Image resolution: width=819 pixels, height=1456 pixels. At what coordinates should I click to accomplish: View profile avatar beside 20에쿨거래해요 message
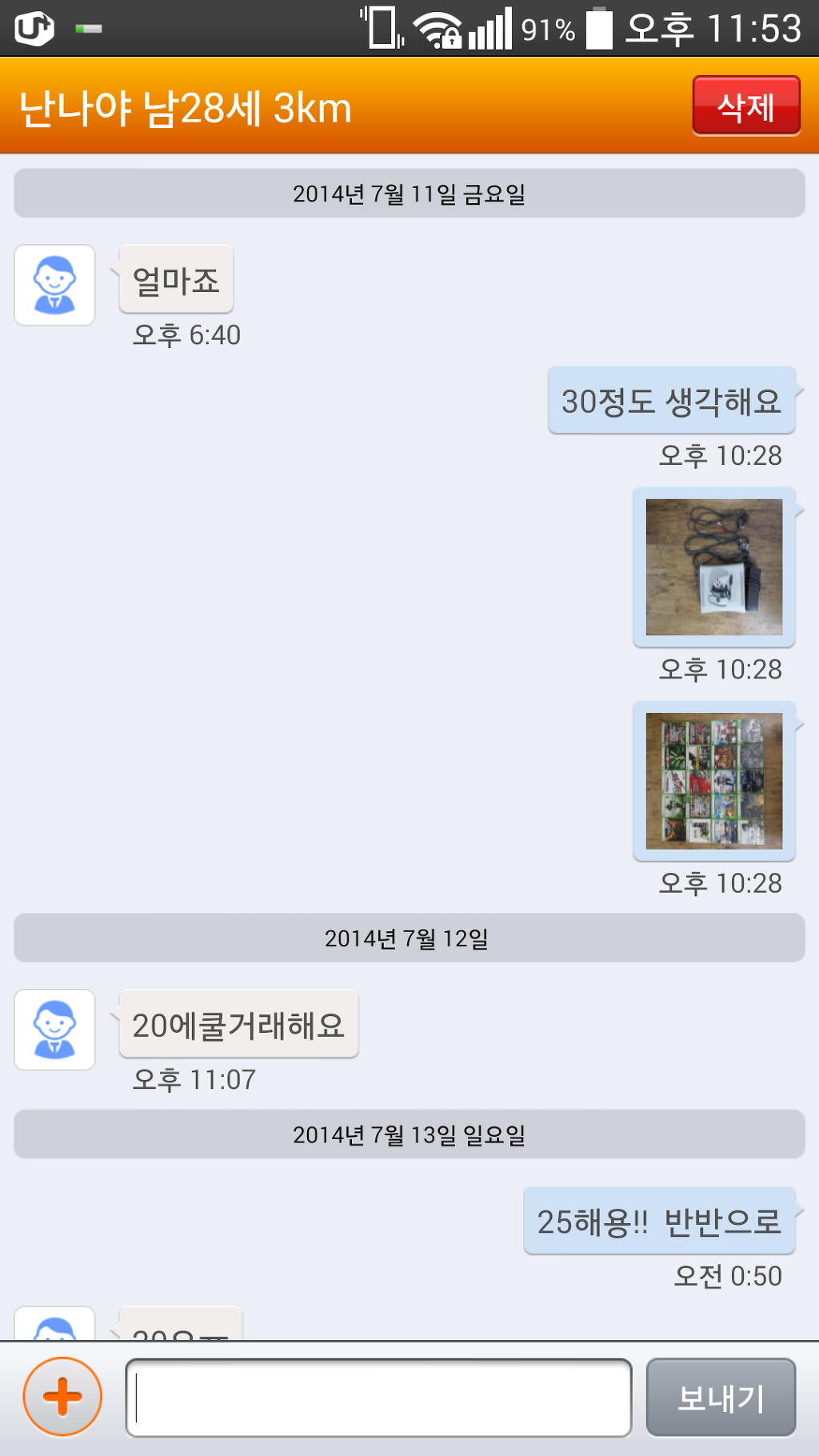(x=54, y=1030)
